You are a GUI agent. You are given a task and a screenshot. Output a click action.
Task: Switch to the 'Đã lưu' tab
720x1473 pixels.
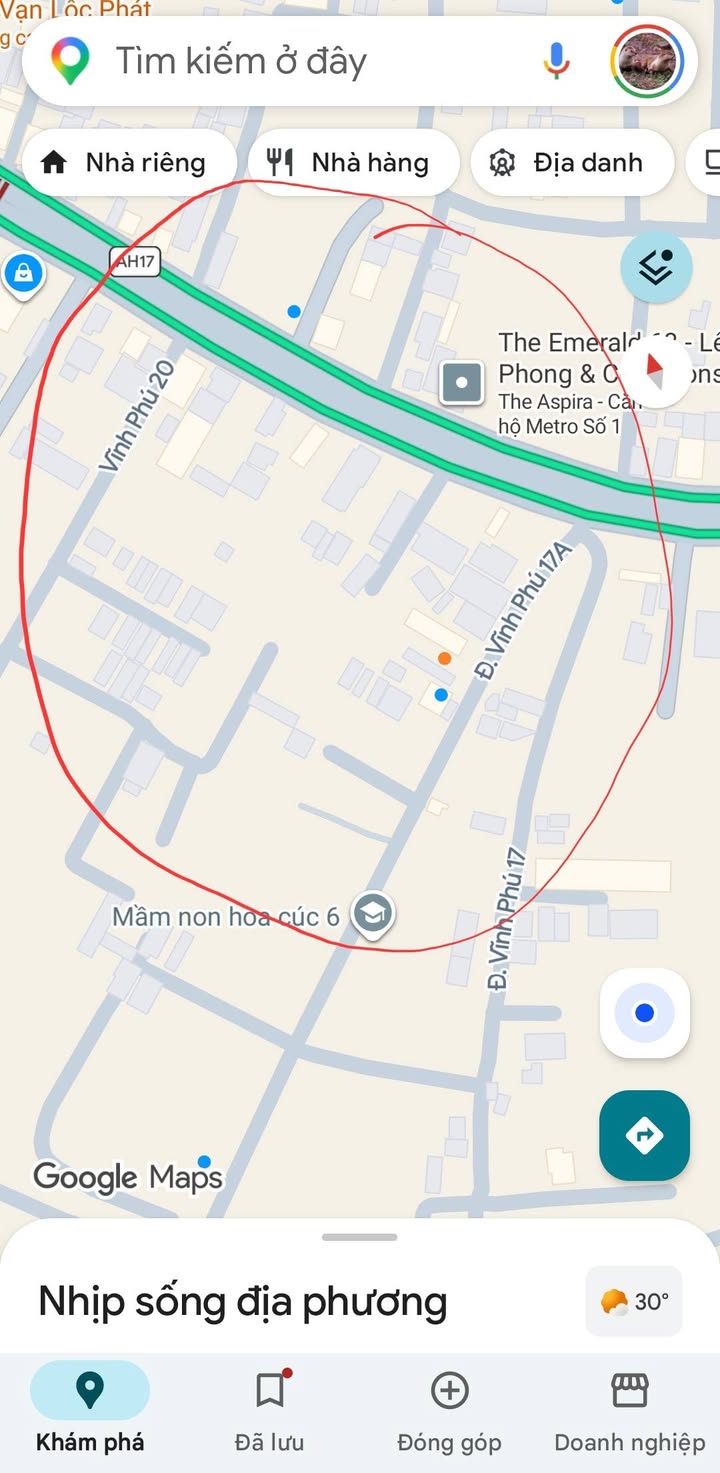pyautogui.click(x=269, y=1410)
